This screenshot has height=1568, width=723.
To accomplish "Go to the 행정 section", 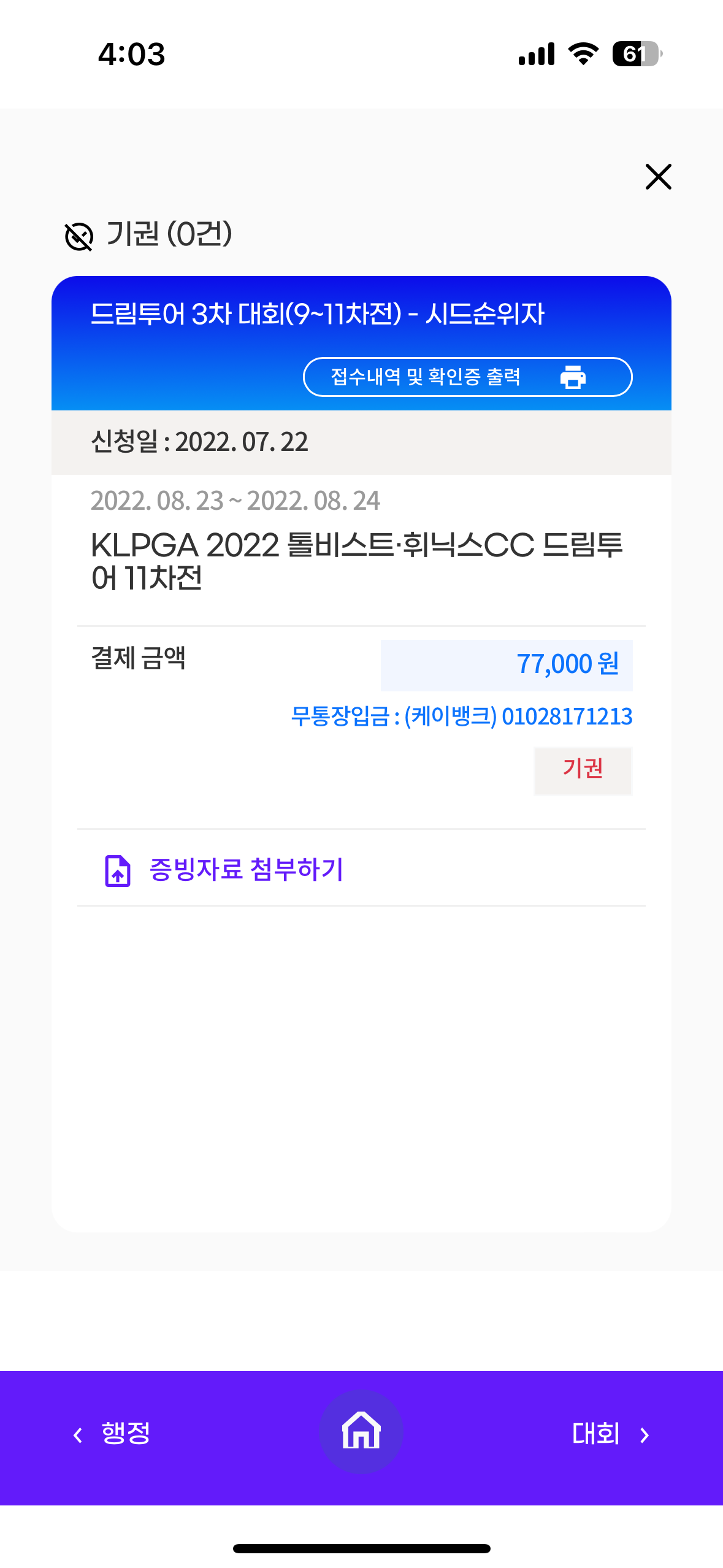I will pos(112,1434).
